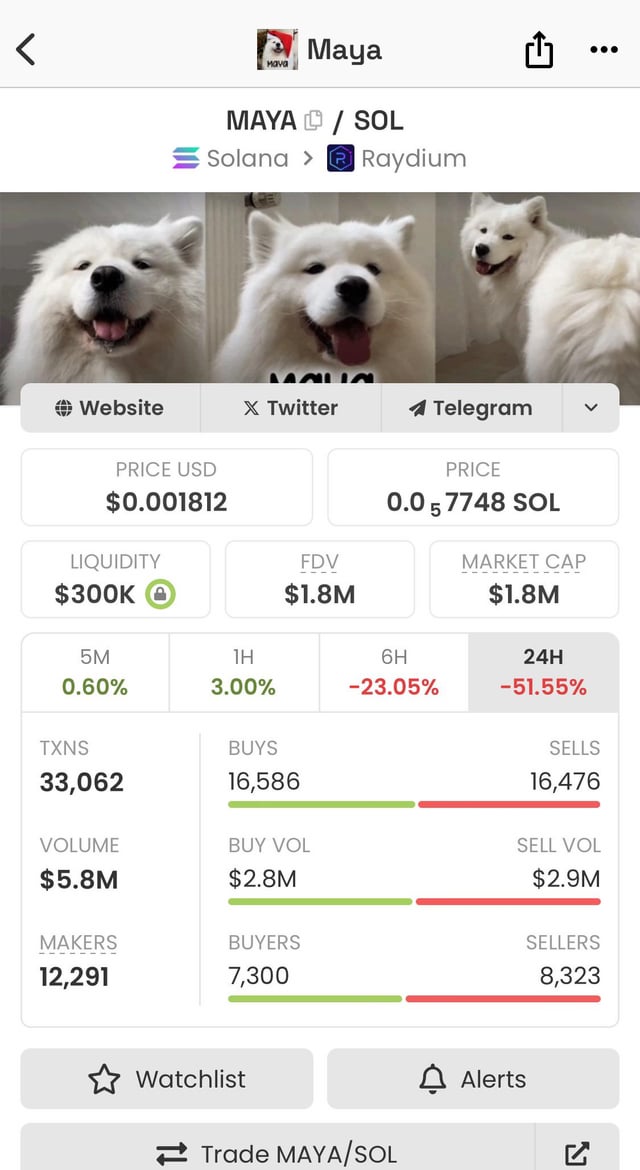The image size is (640, 1170).
Task: Switch to the 6H timeframe
Action: pyautogui.click(x=394, y=672)
